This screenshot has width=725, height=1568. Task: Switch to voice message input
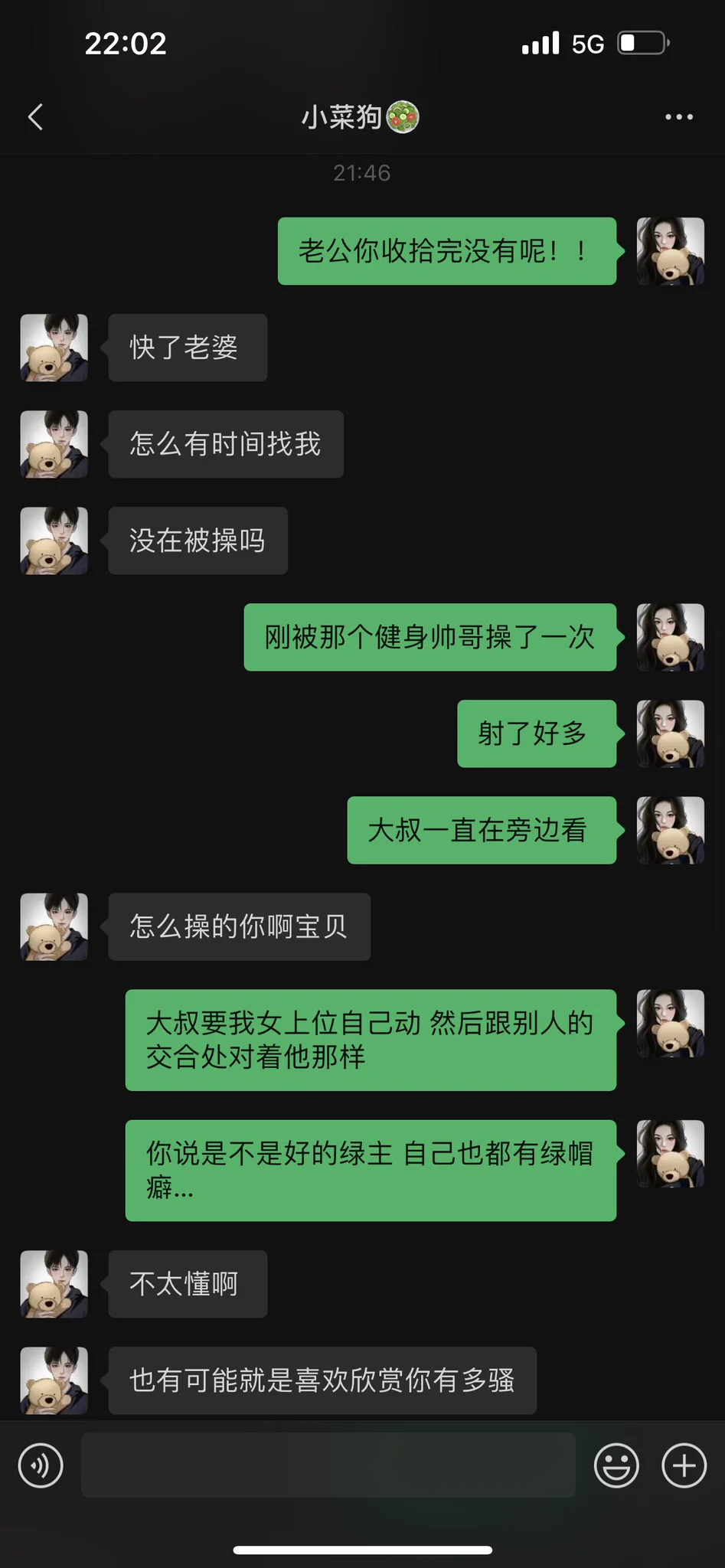pos(41,1465)
